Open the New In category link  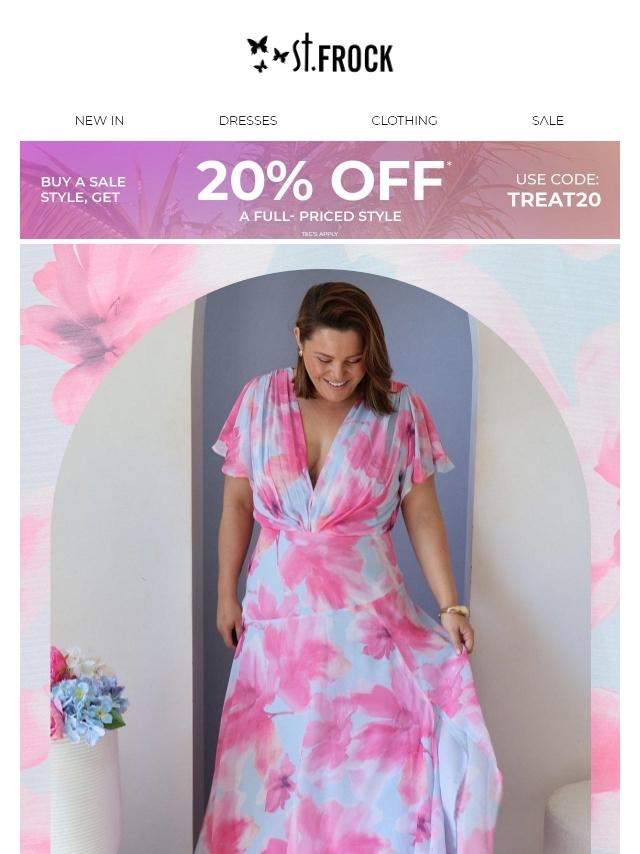point(99,120)
